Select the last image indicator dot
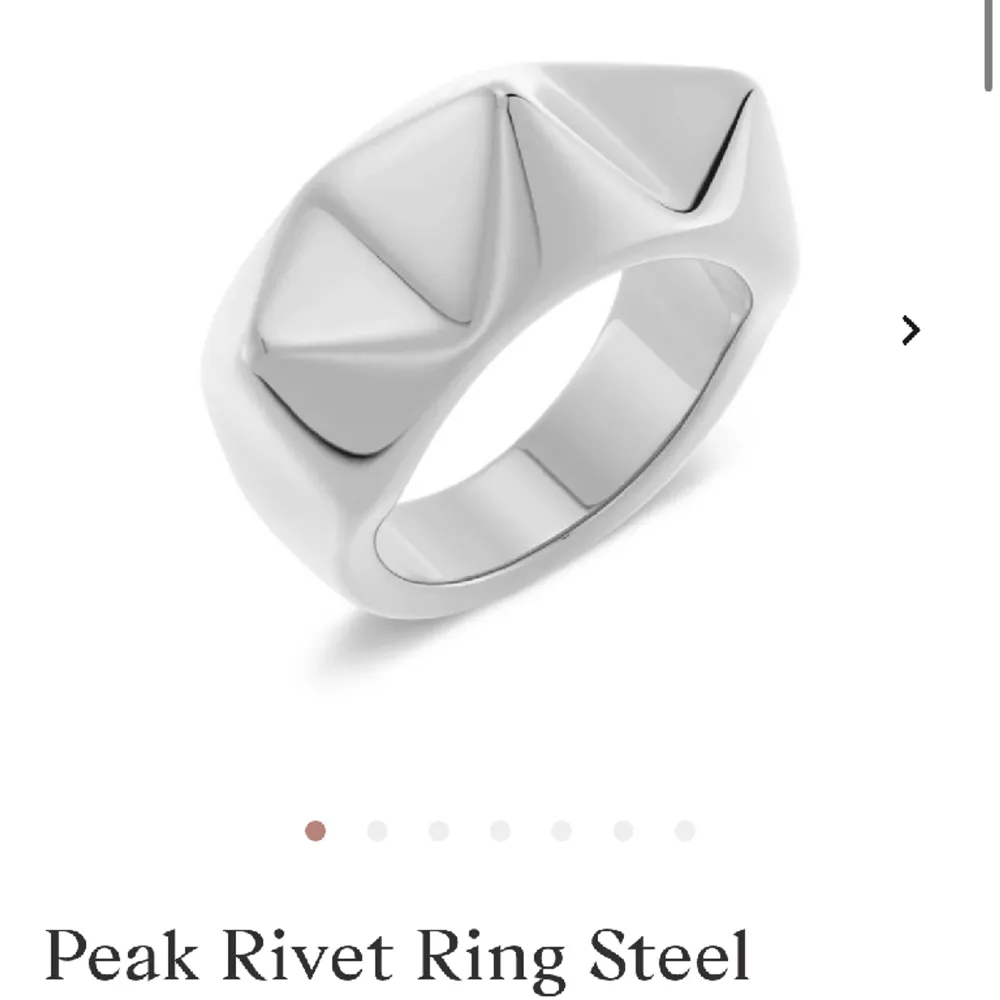 pos(684,831)
